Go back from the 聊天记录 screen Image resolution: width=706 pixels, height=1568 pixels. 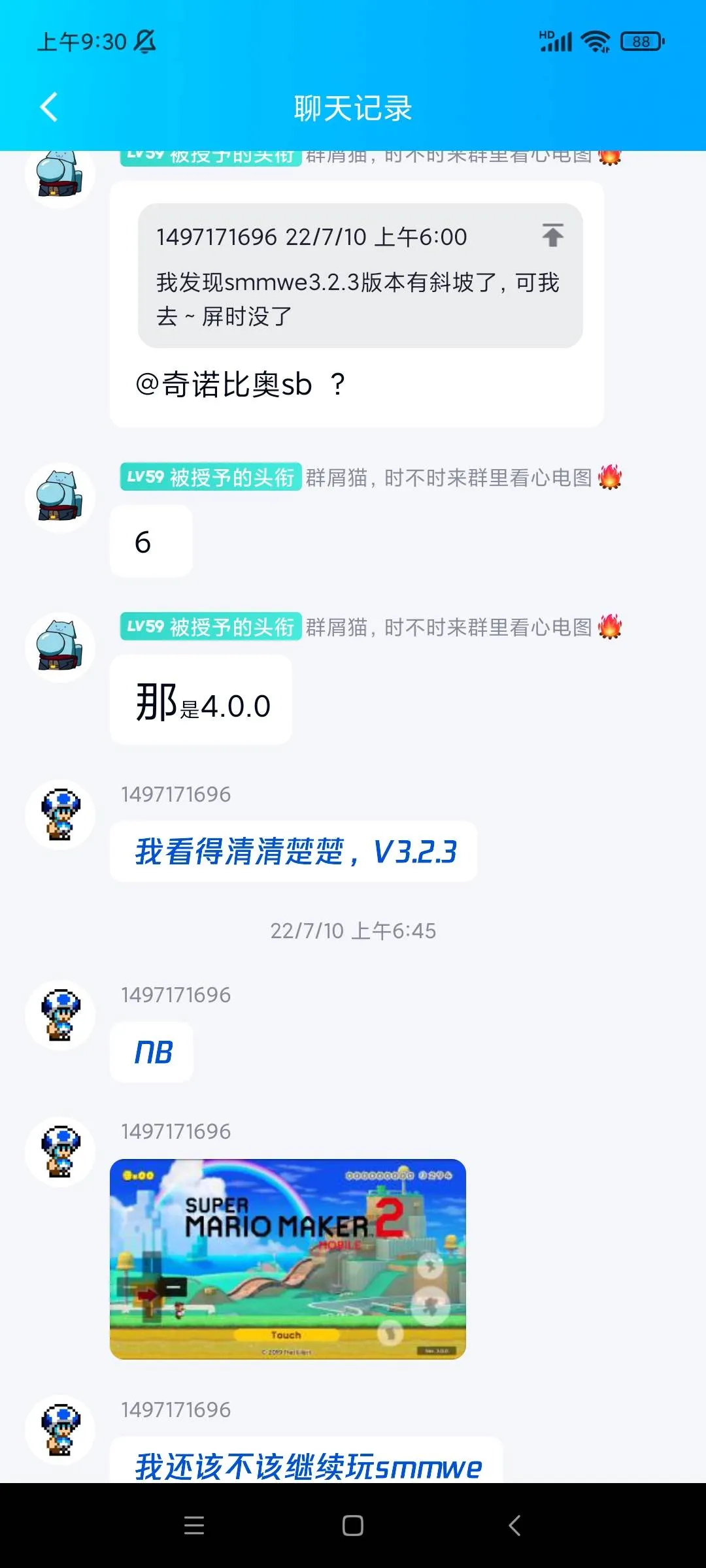(49, 107)
